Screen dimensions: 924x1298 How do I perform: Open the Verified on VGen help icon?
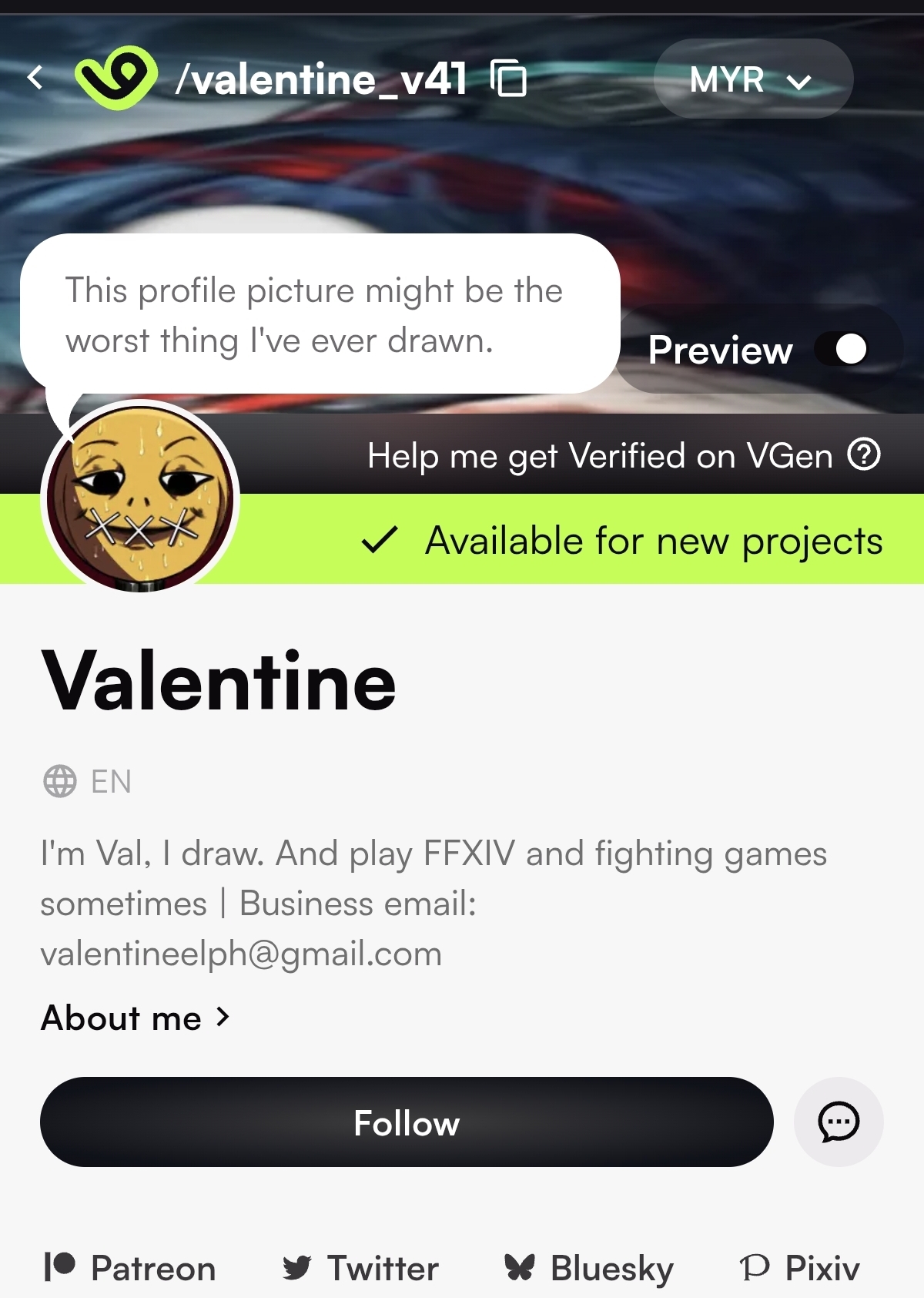click(864, 454)
